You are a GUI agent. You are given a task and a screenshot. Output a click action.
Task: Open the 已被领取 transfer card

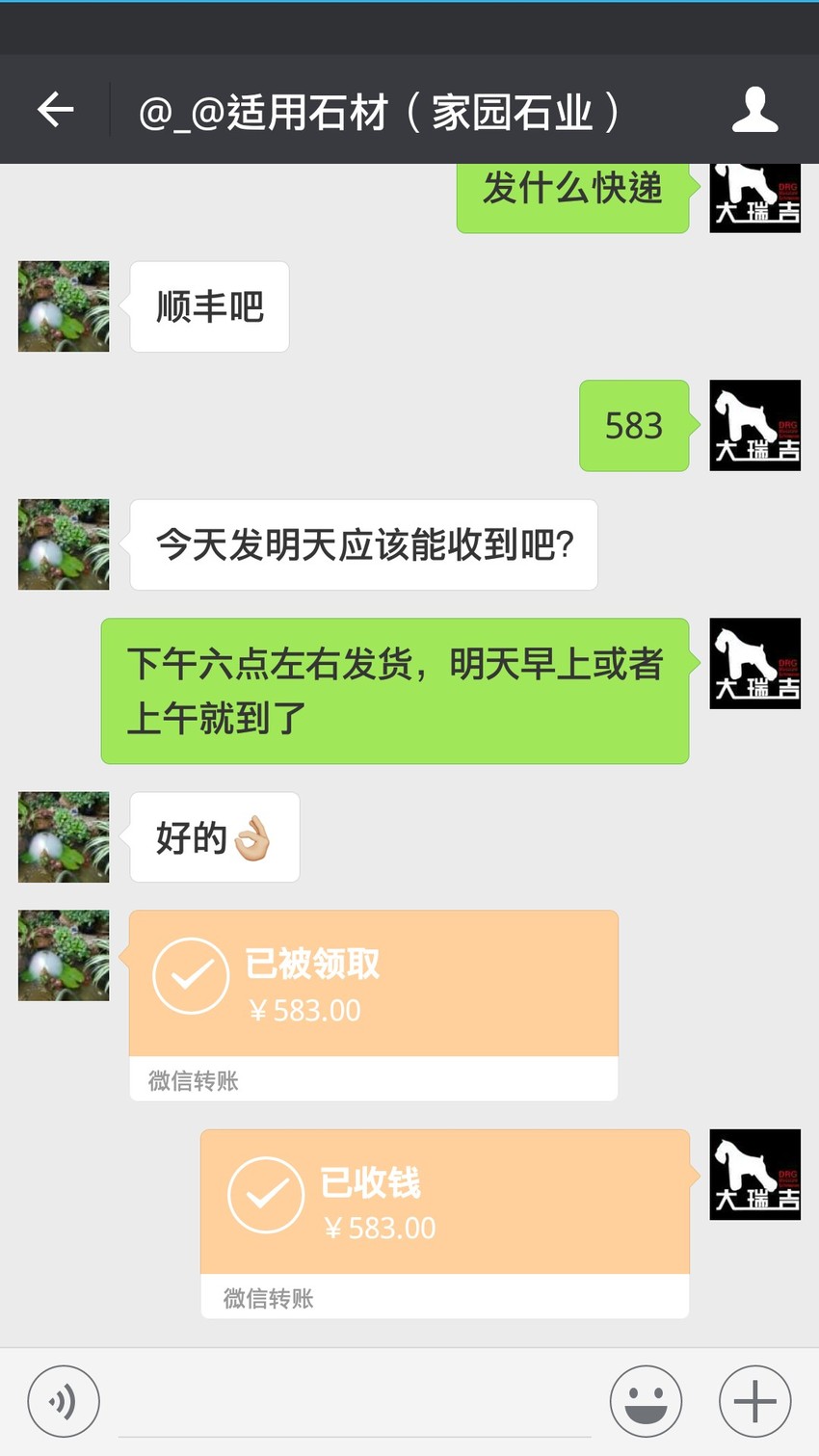pos(374,1005)
